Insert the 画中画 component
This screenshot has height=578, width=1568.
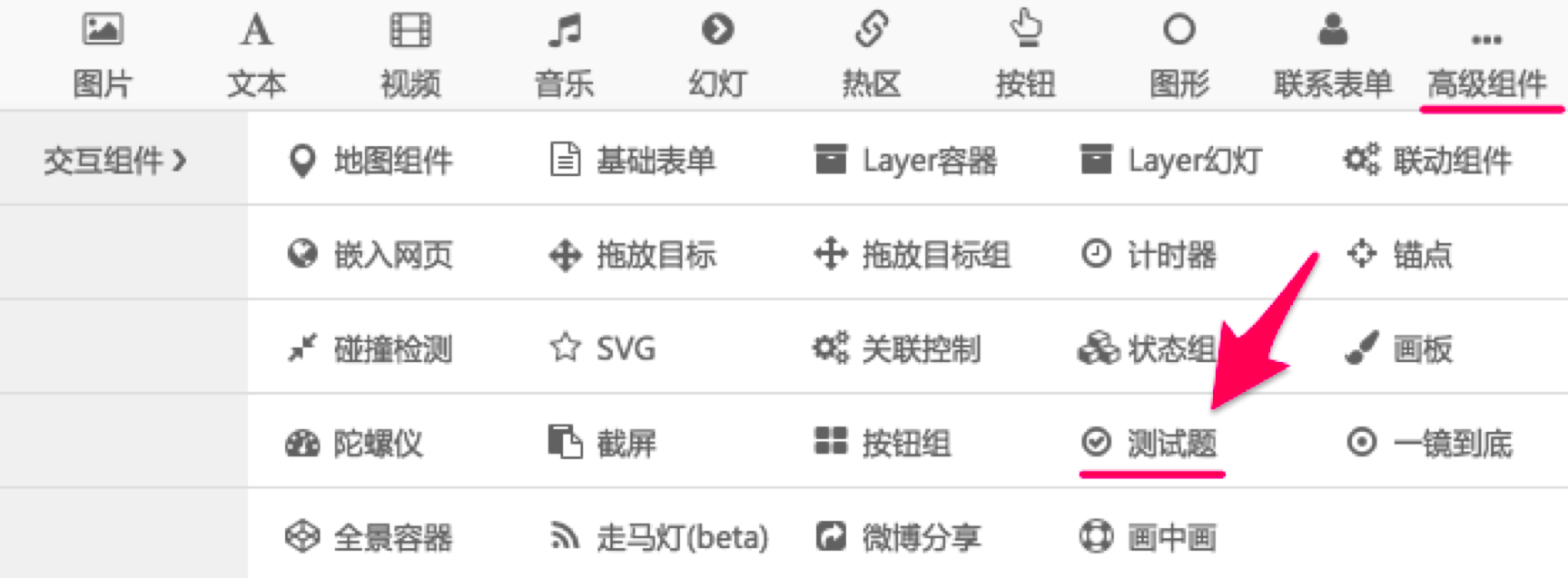[x=1149, y=538]
